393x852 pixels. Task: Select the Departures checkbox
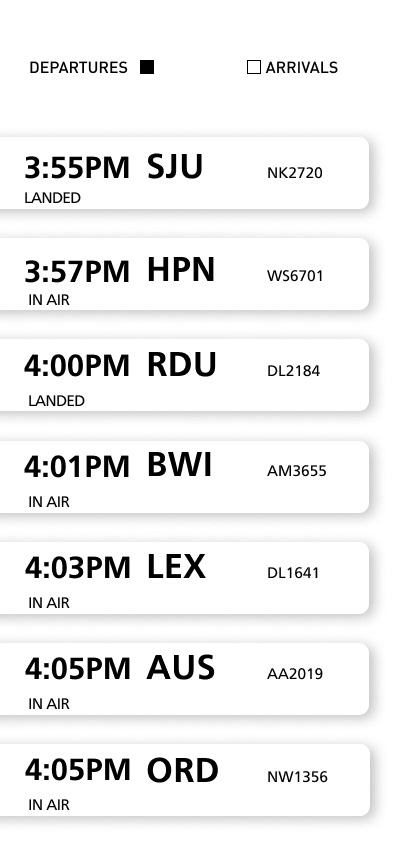point(147,67)
